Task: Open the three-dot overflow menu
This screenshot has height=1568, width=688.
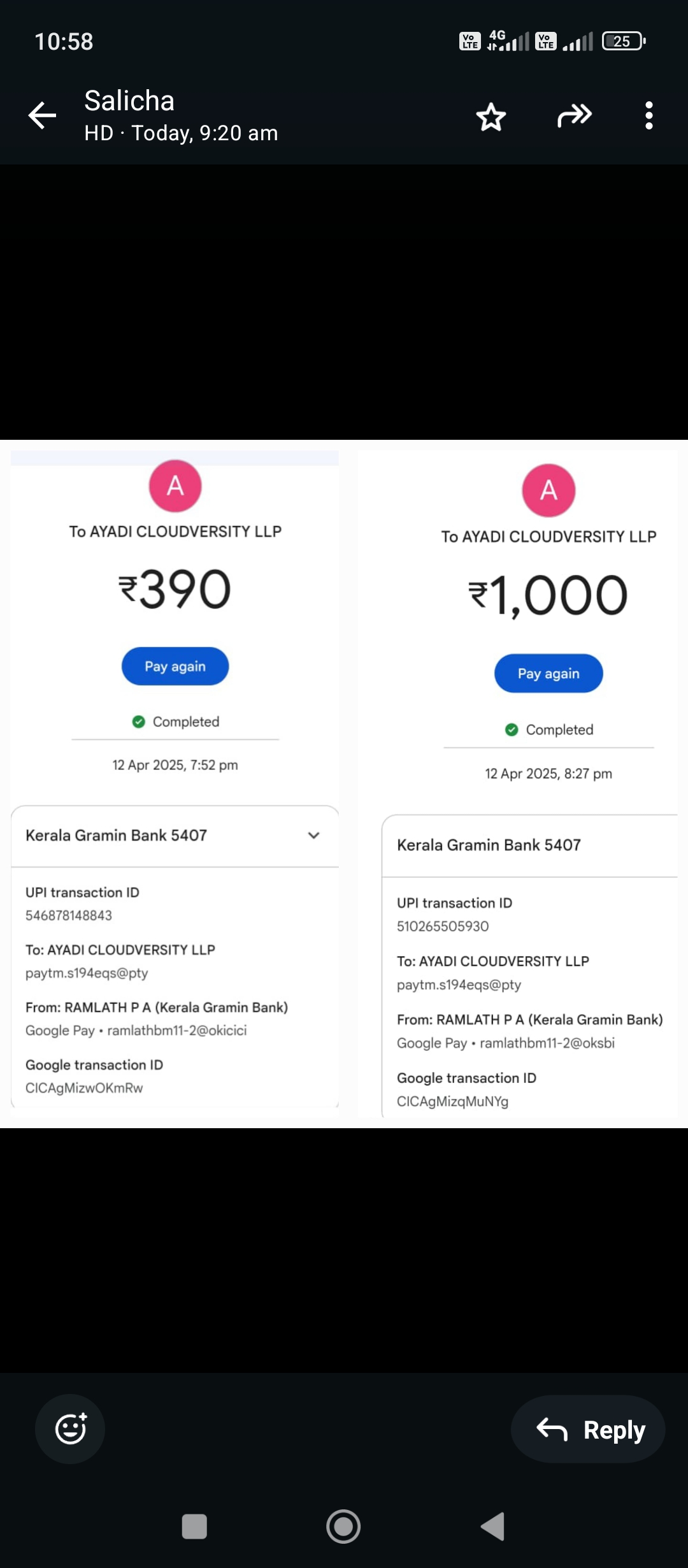Action: click(x=649, y=116)
